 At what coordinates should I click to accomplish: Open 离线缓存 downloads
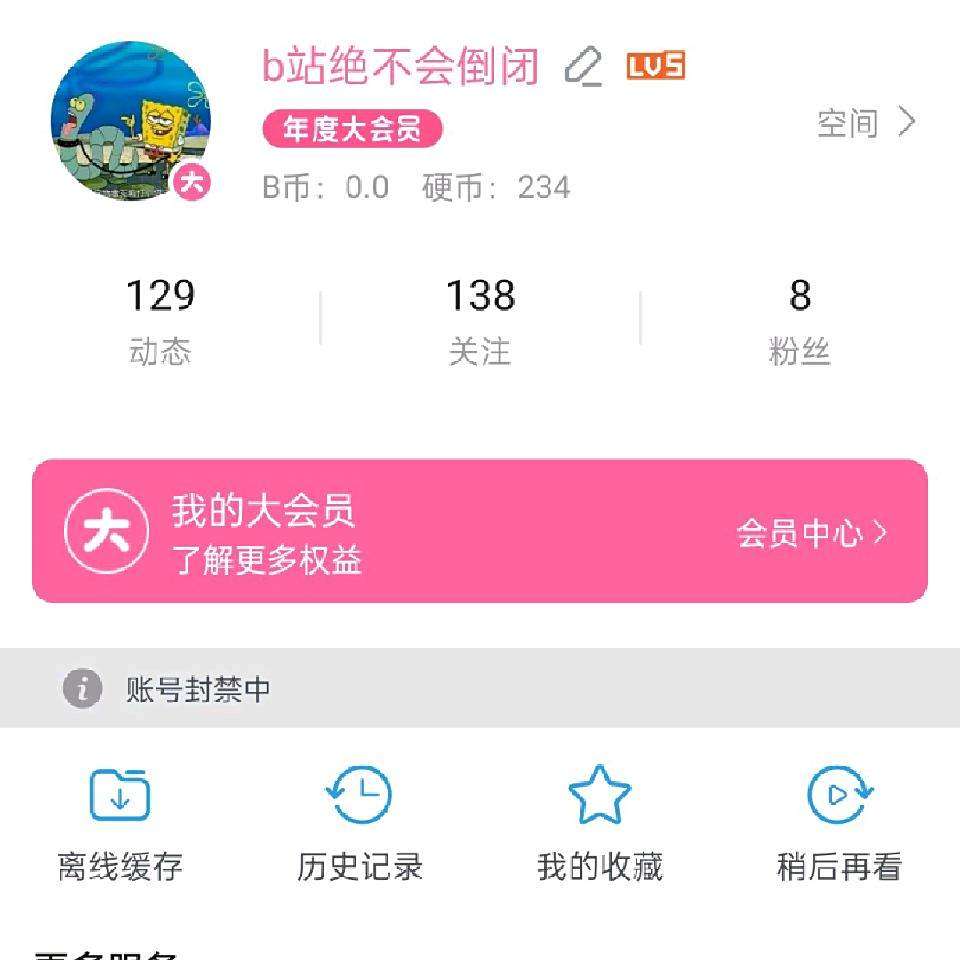[120, 822]
